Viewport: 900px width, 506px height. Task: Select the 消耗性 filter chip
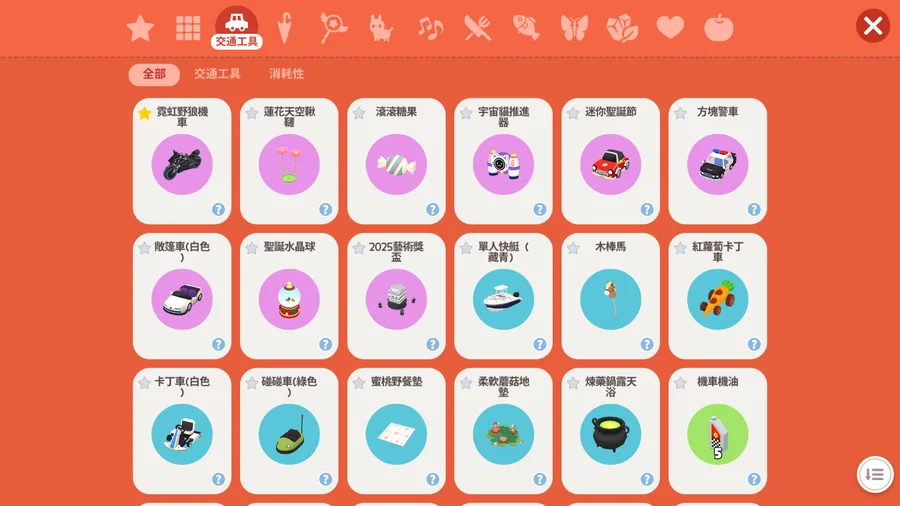pos(286,74)
